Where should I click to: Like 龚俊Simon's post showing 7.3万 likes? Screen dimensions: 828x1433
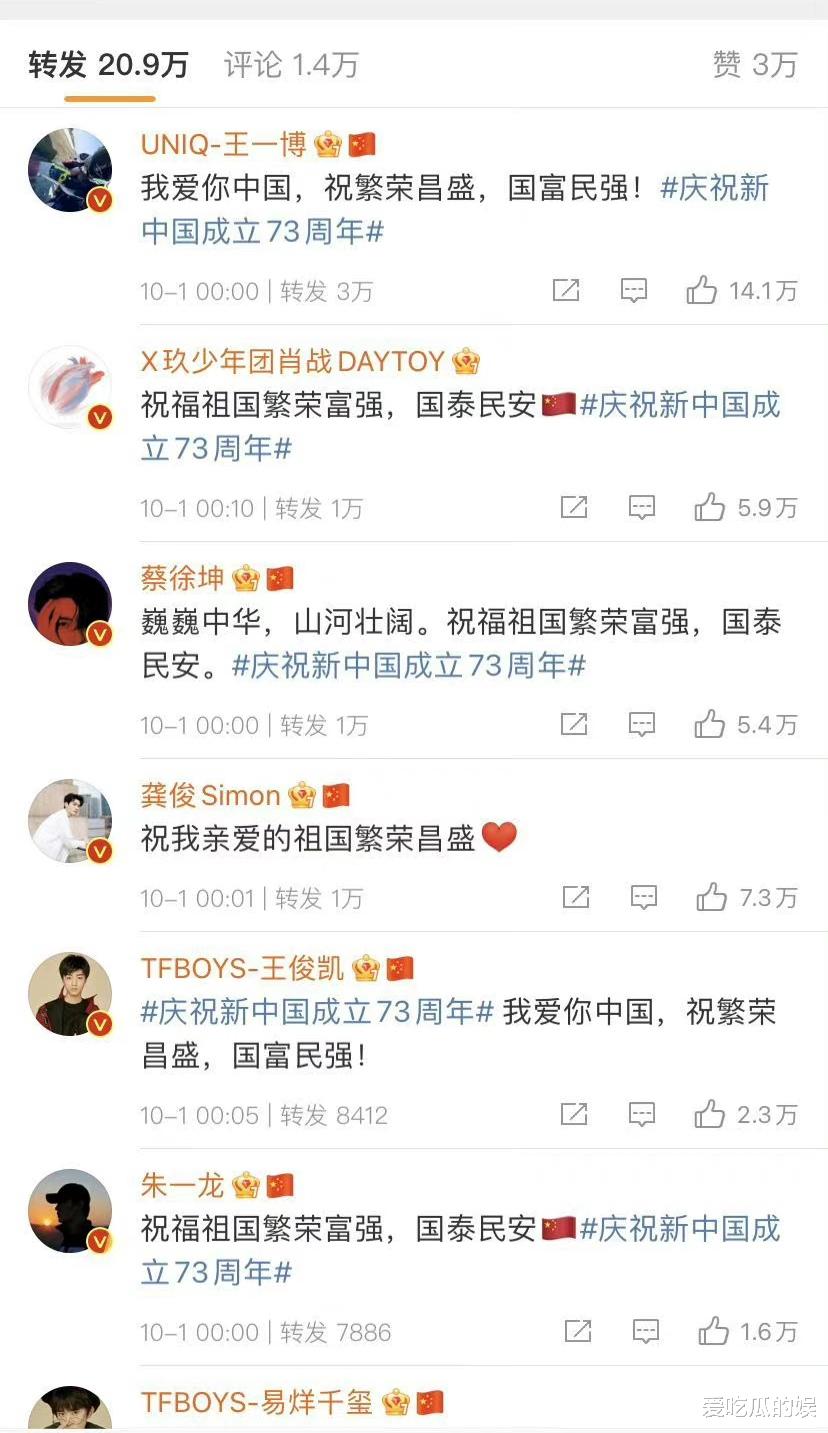710,897
